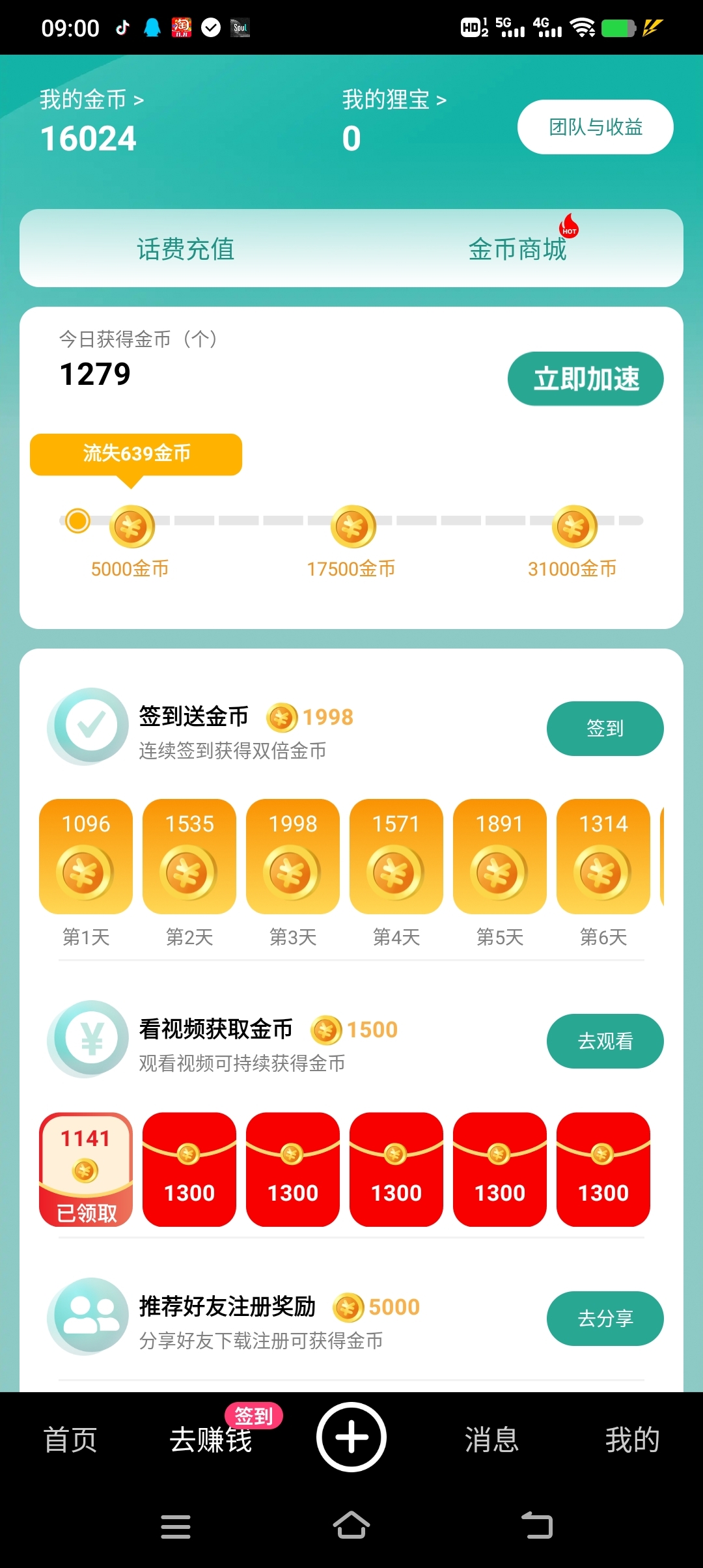Tap the gold coin icon showing 1998 reward
Viewport: 703px width, 1568px height.
pyautogui.click(x=282, y=716)
